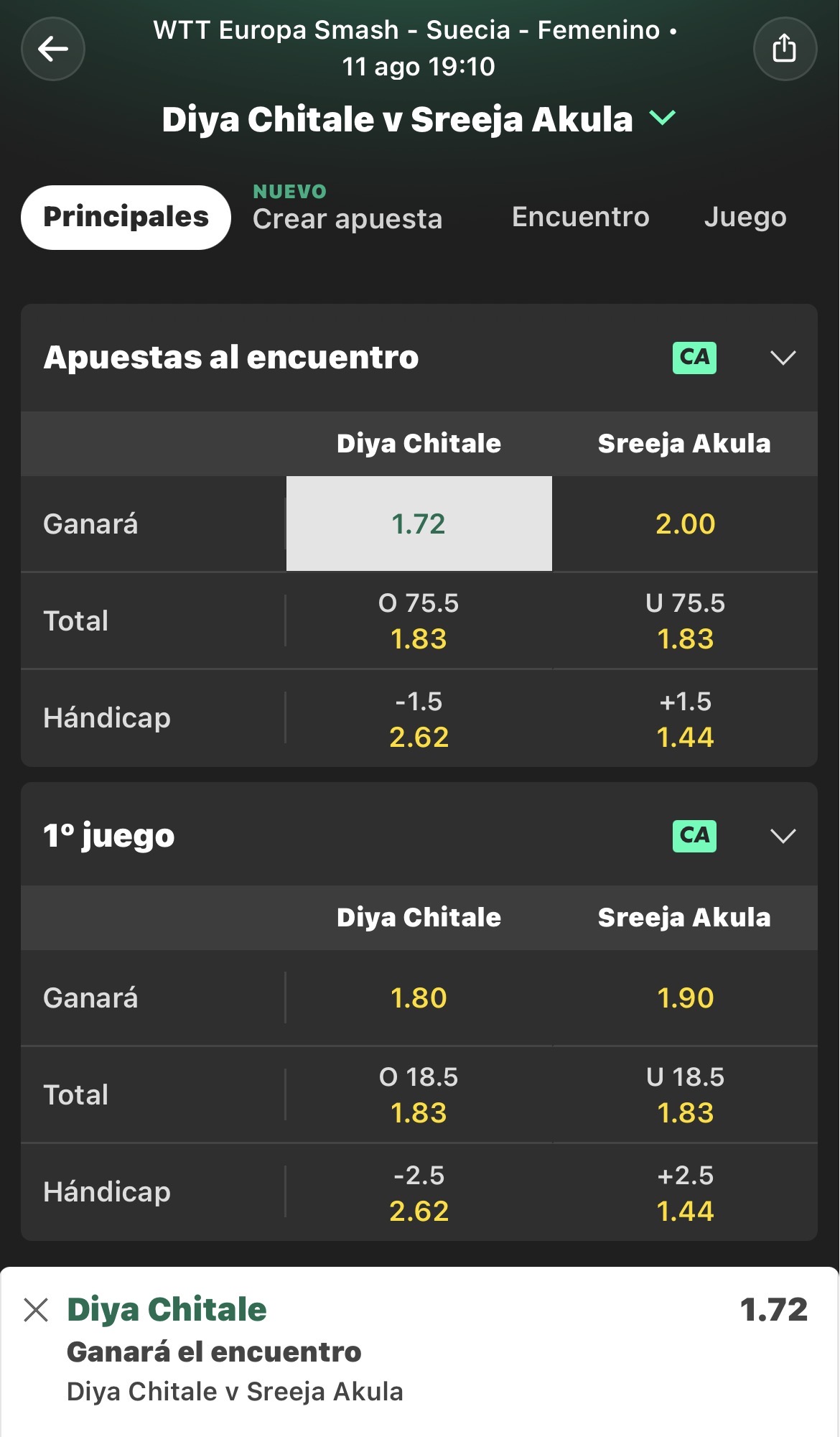
Task: Select match total under 75.5 at 1.83
Action: 685,620
